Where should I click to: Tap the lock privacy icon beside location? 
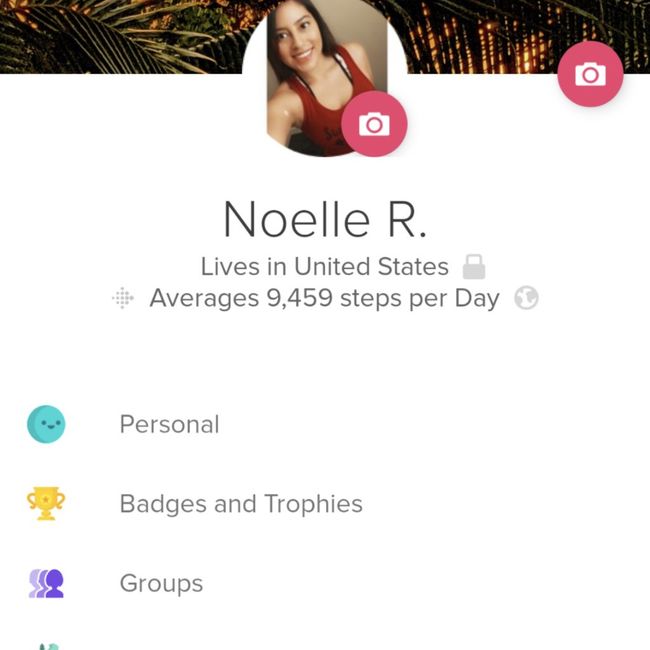coord(474,267)
